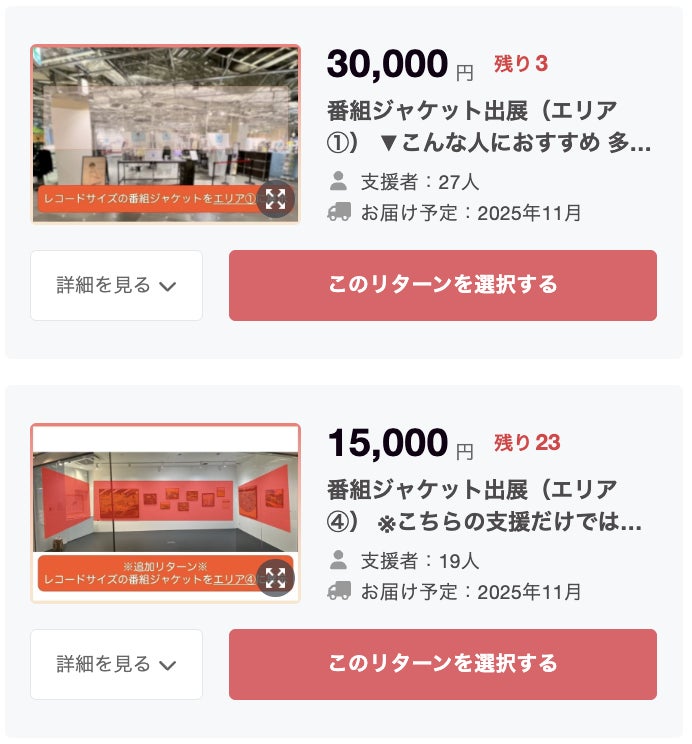Enlarge the 15,000 yen return image
Viewport: 692px width, 744px height.
pos(275,578)
